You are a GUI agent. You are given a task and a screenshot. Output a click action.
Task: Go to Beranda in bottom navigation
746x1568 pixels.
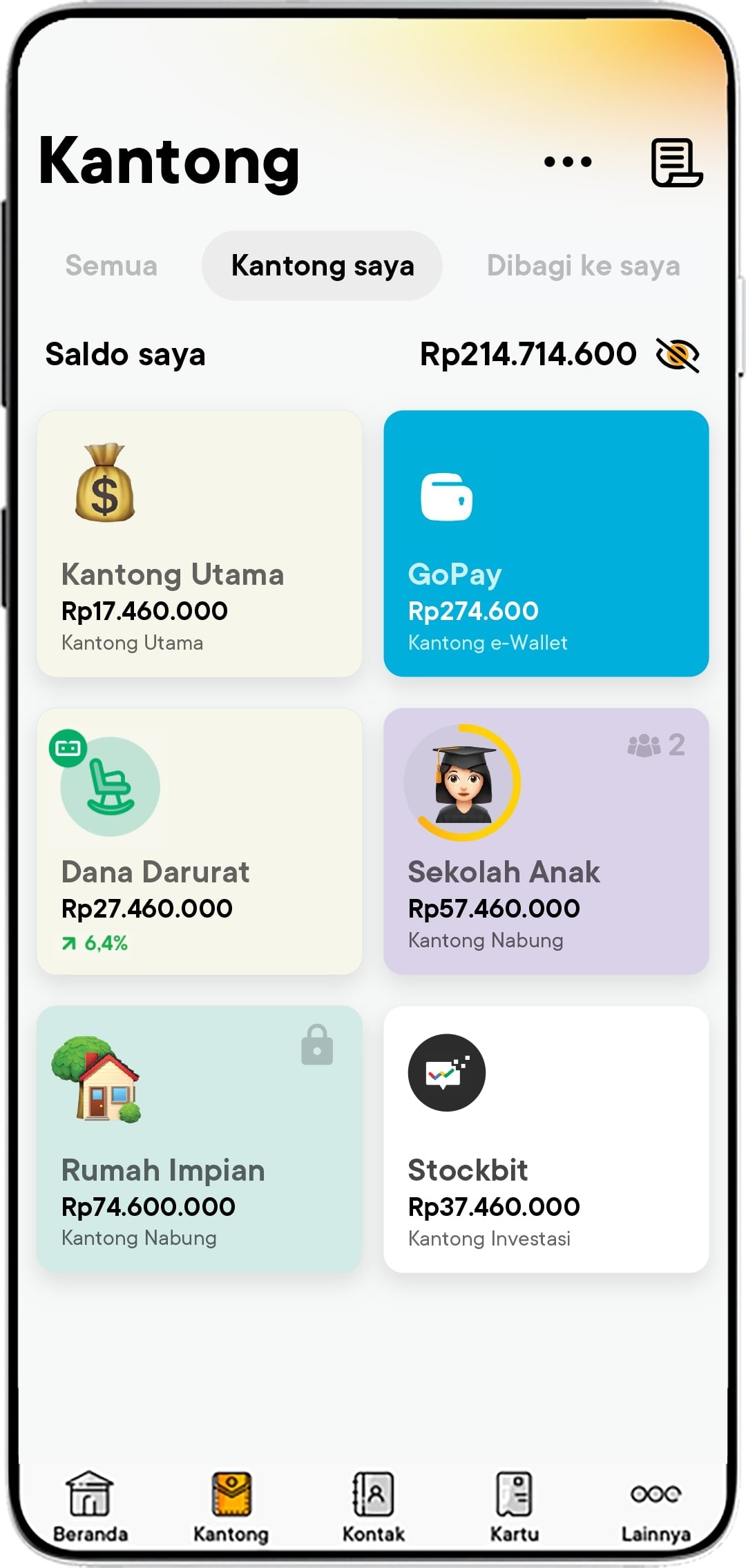[90, 1508]
